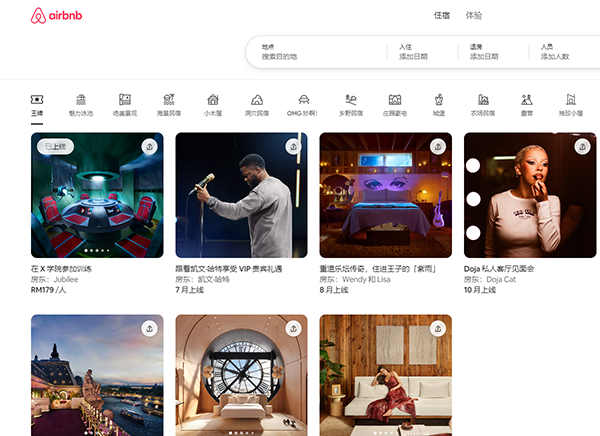Switch to the 住宿 tab
Screen dimensions: 600x436
click(441, 16)
